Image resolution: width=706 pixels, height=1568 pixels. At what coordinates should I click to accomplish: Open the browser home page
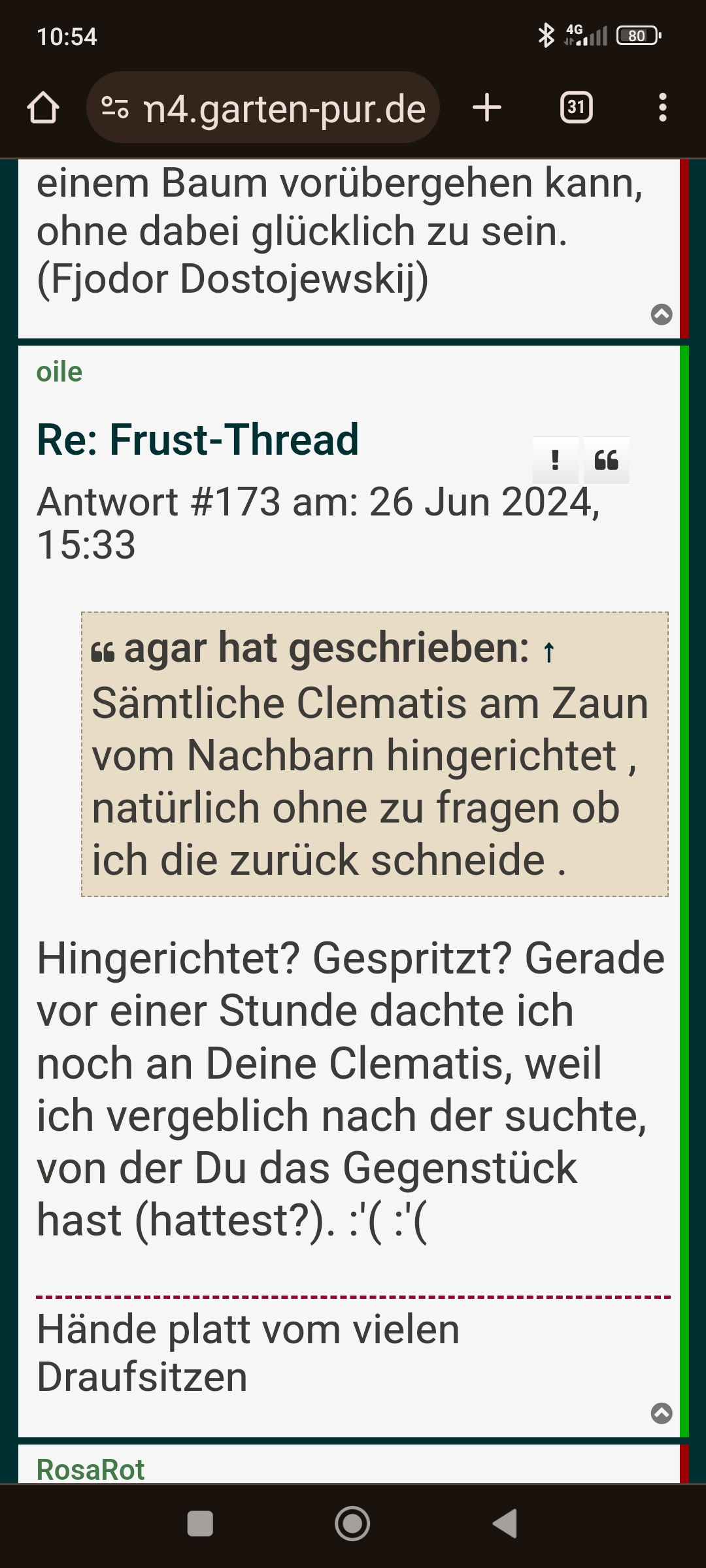pyautogui.click(x=43, y=108)
